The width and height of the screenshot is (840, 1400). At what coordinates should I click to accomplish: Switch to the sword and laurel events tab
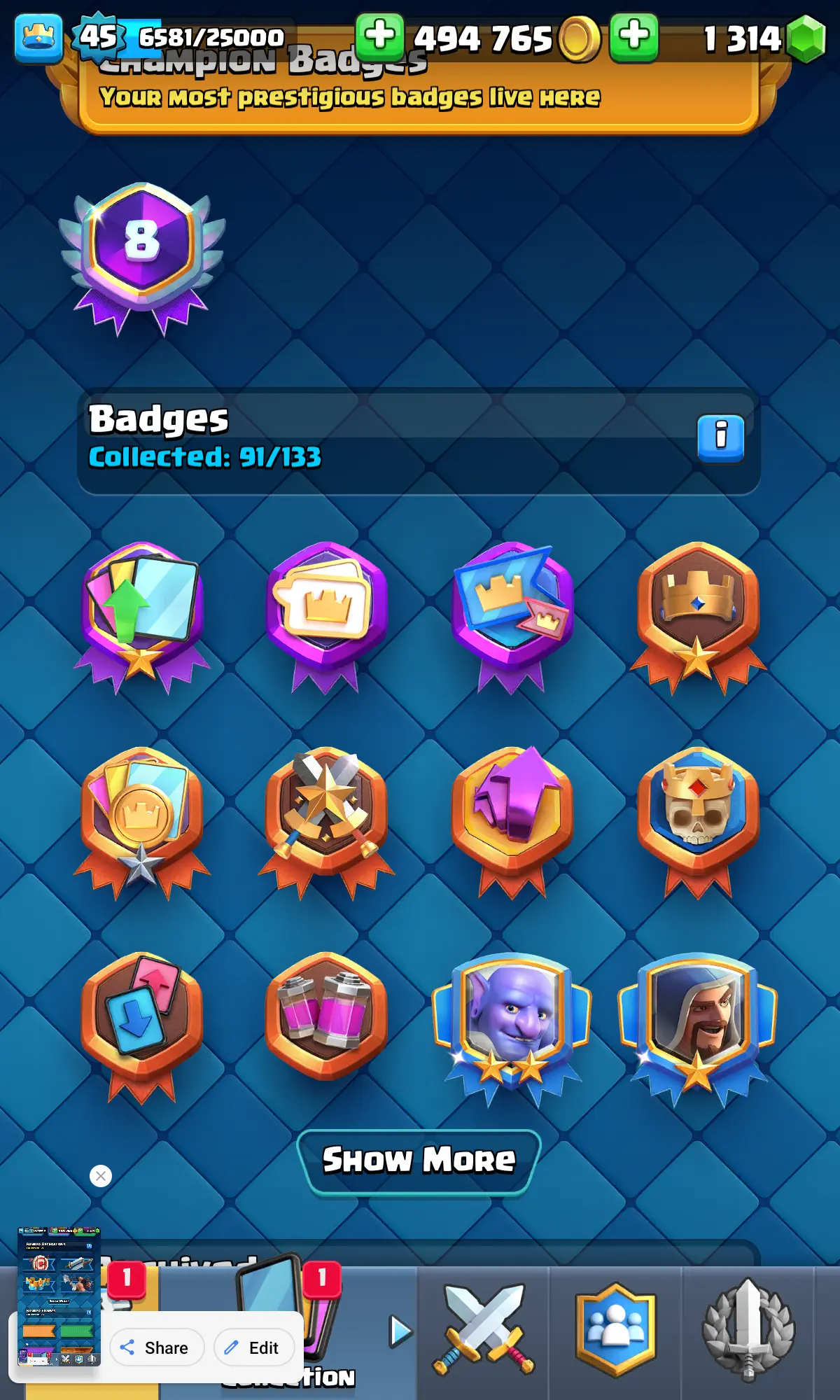(748, 1330)
